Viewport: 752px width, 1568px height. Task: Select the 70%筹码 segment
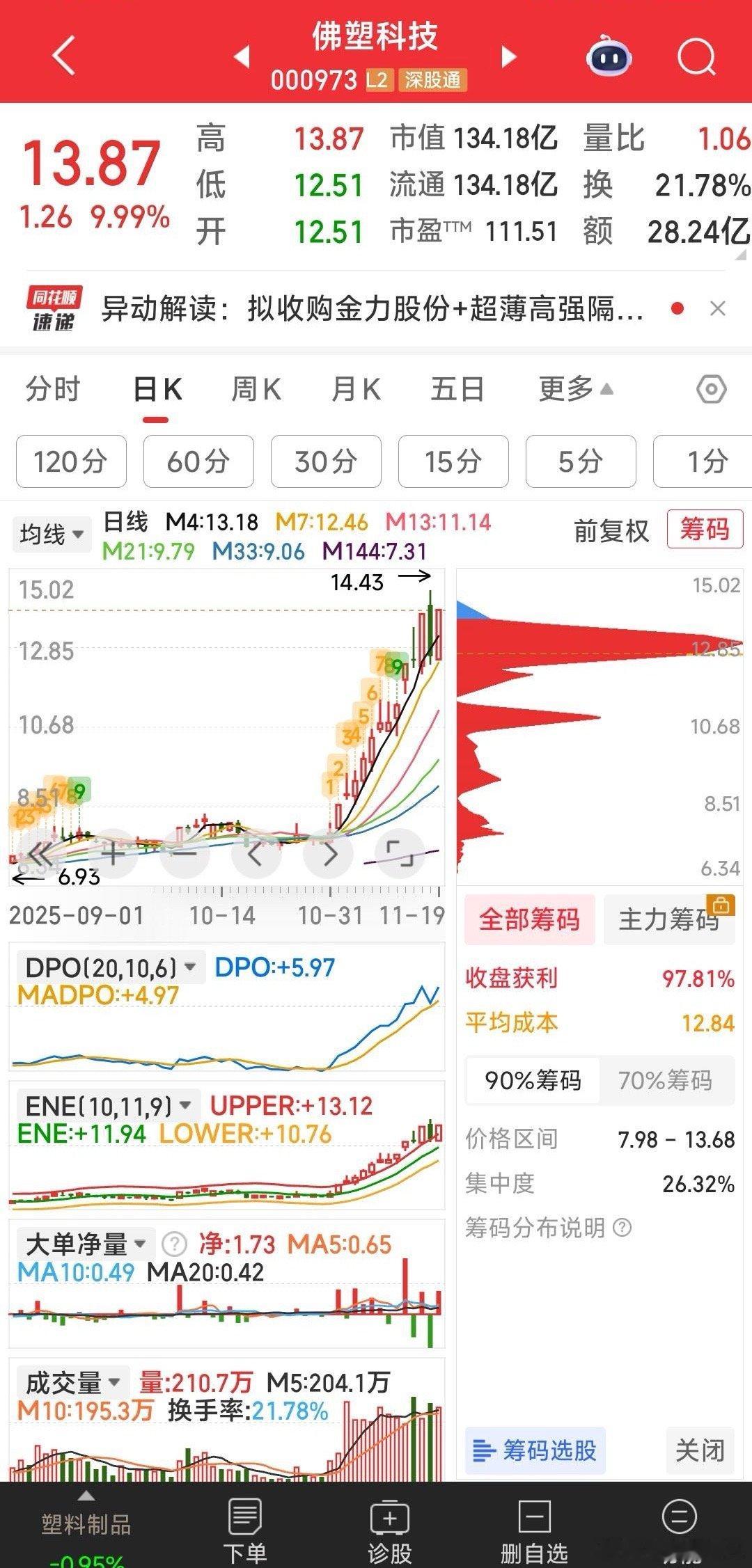coord(665,1080)
